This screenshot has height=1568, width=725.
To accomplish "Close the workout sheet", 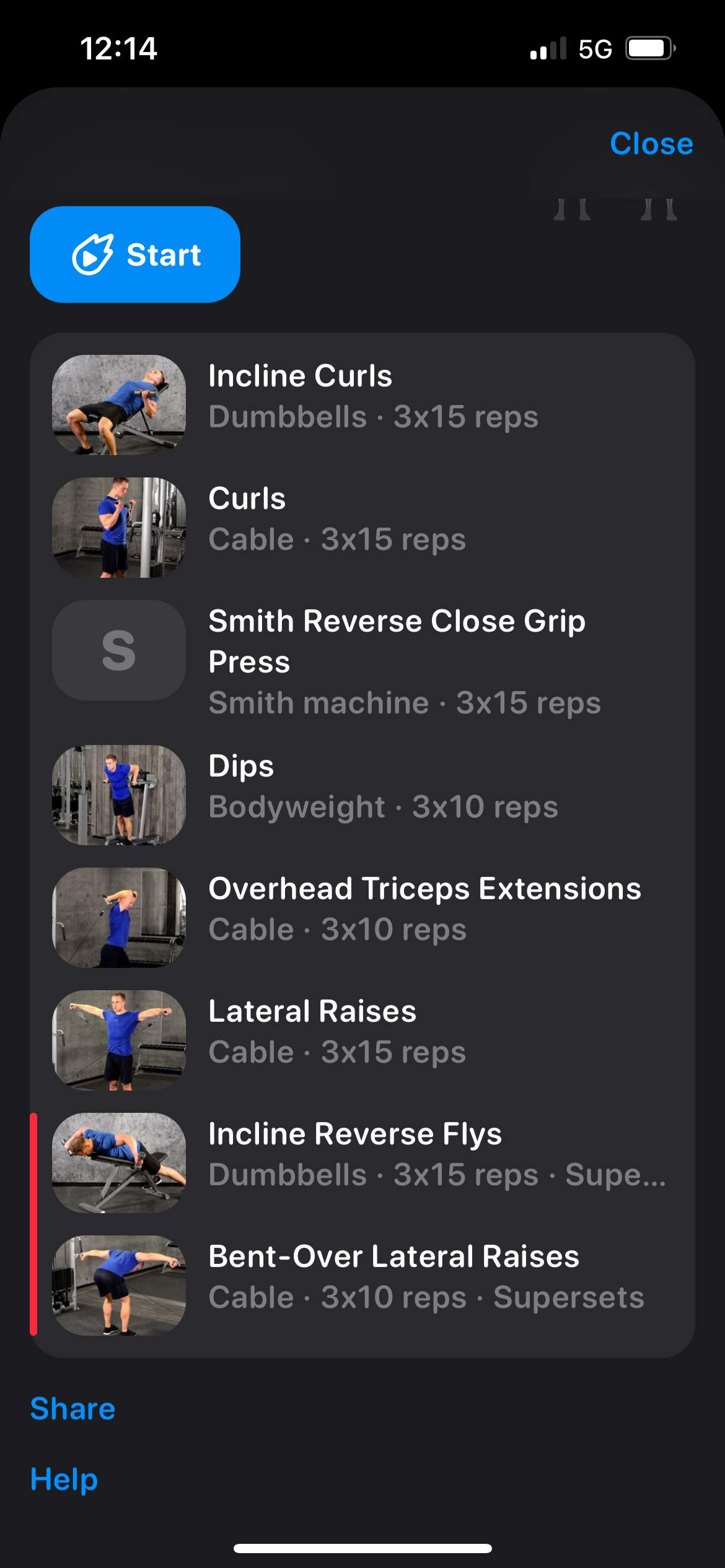I will point(651,144).
